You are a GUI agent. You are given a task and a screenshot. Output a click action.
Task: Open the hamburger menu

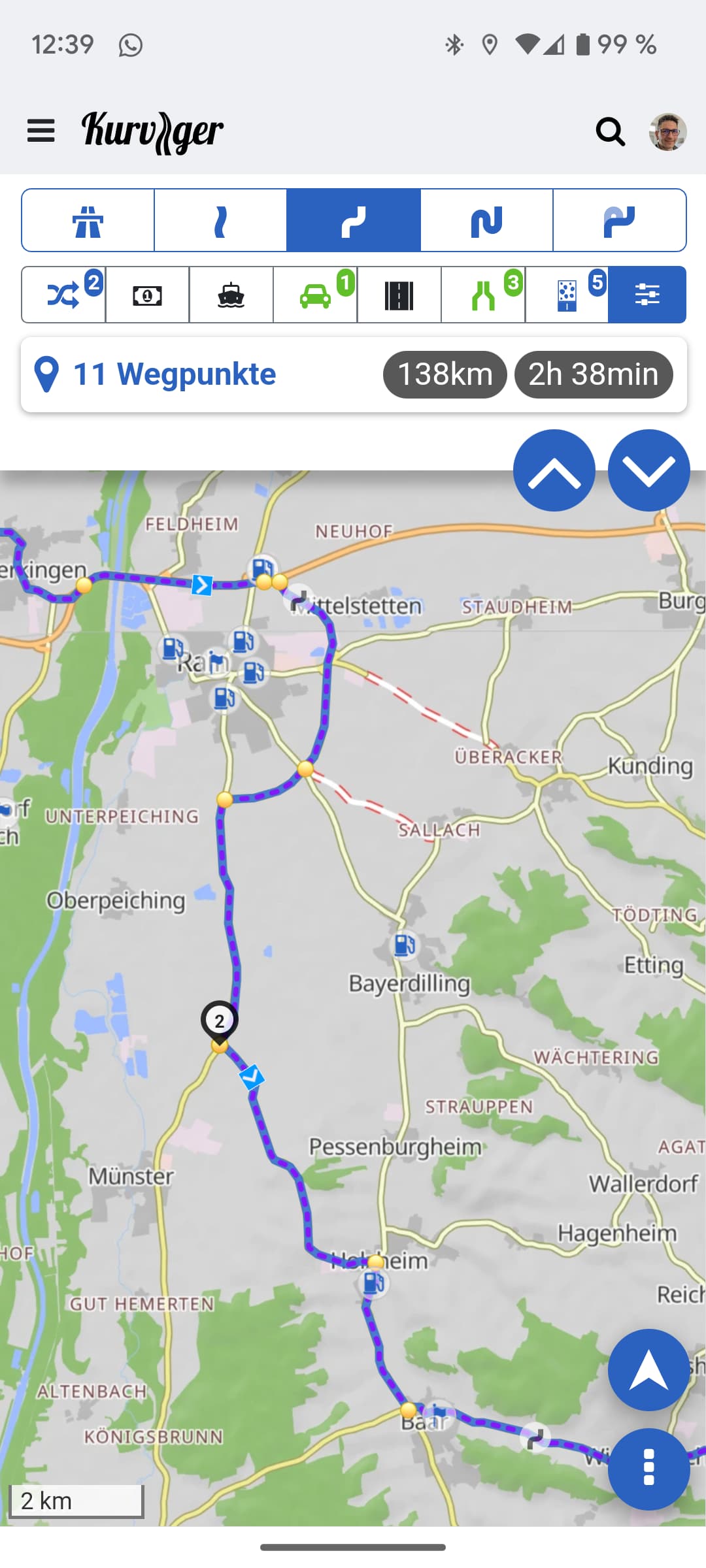tap(41, 131)
